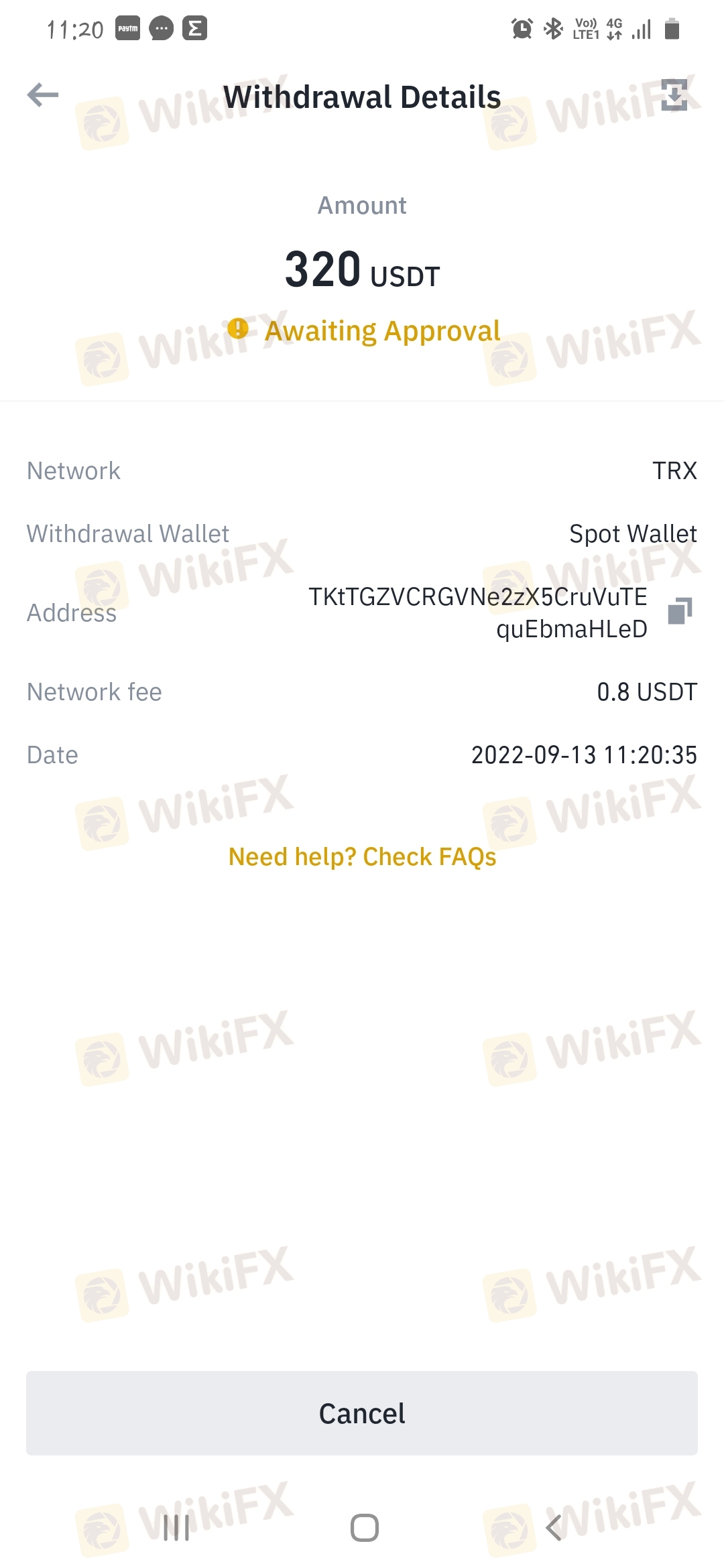724x1568 pixels.
Task: Cancel the pending withdrawal
Action: (362, 1413)
